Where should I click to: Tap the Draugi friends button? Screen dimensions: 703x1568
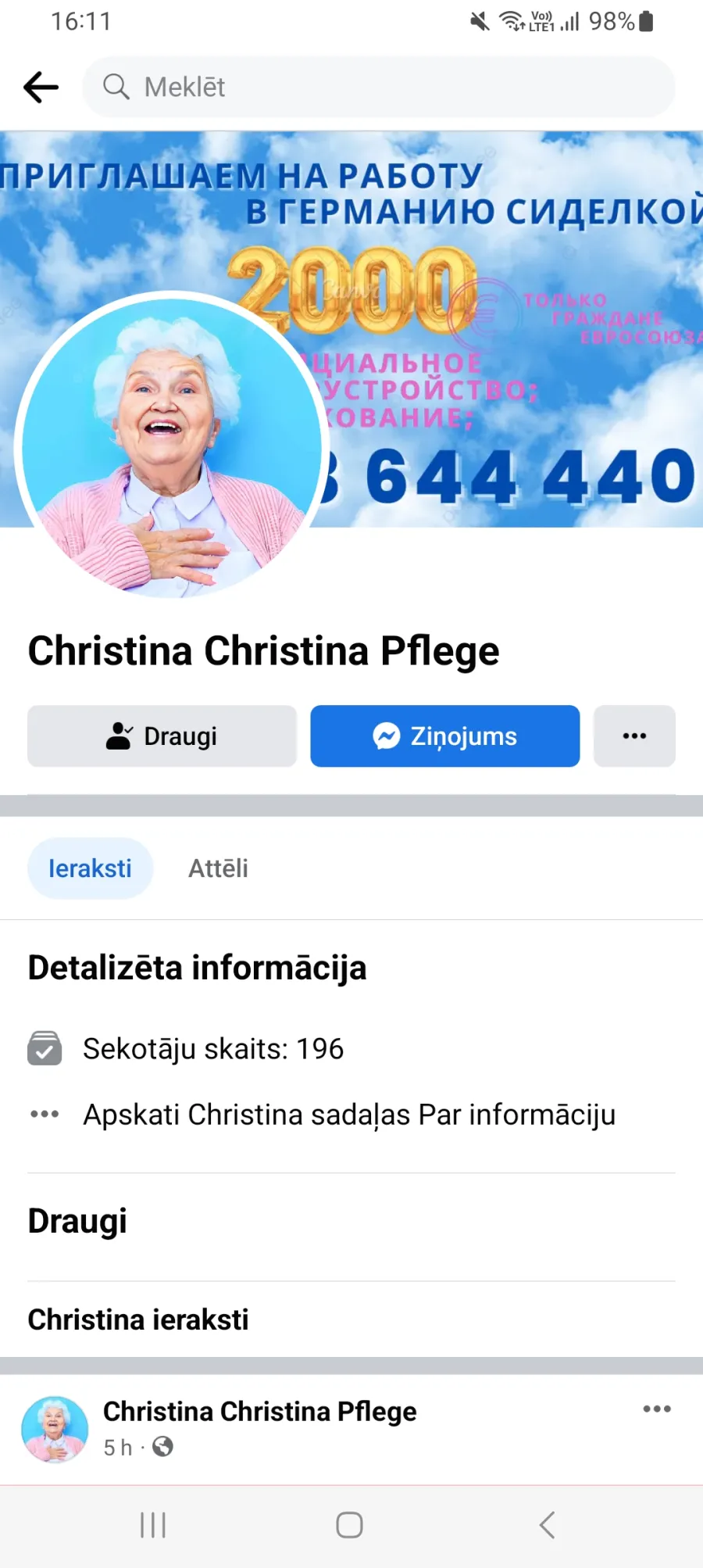(x=162, y=736)
